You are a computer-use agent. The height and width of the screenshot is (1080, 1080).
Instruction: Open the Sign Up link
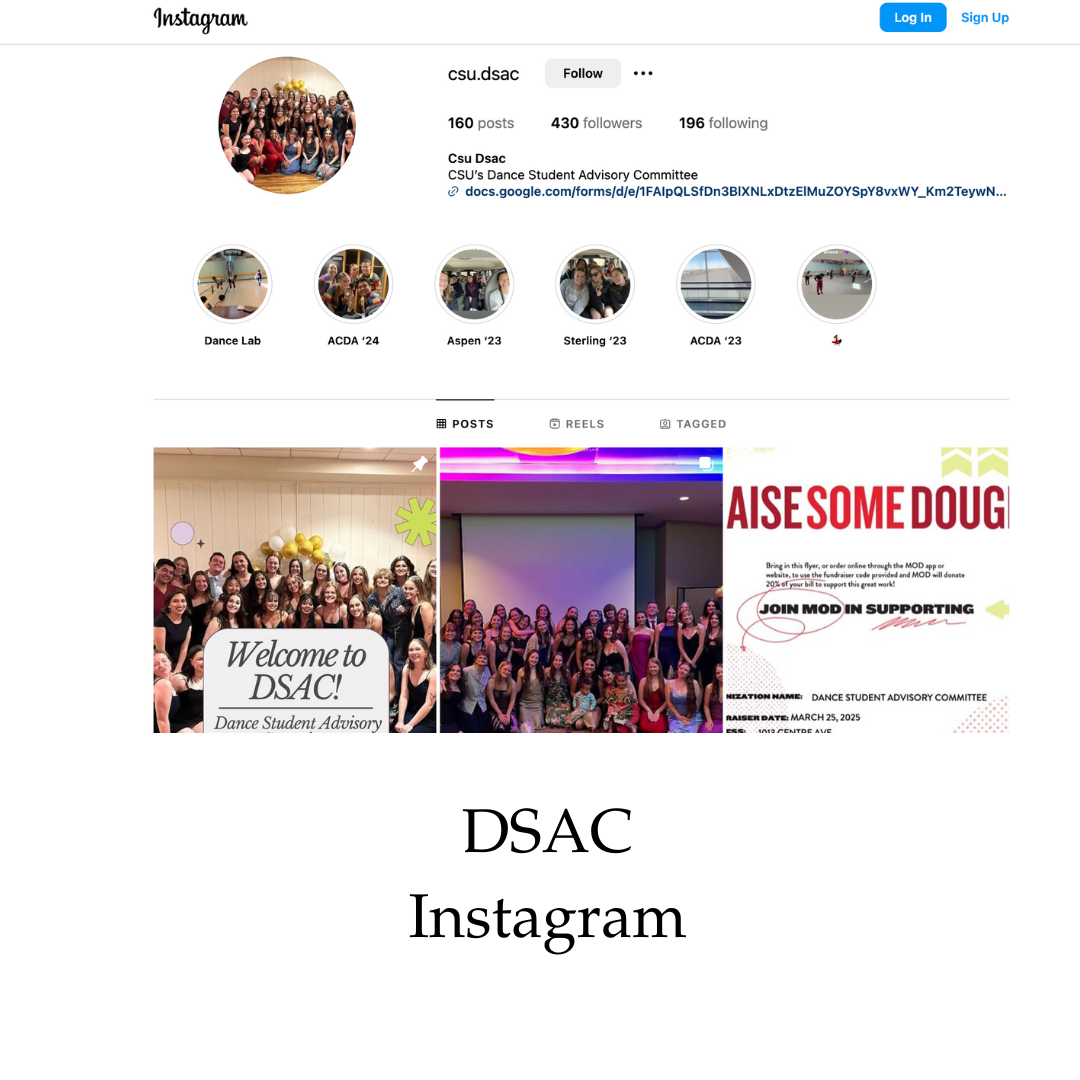(984, 18)
